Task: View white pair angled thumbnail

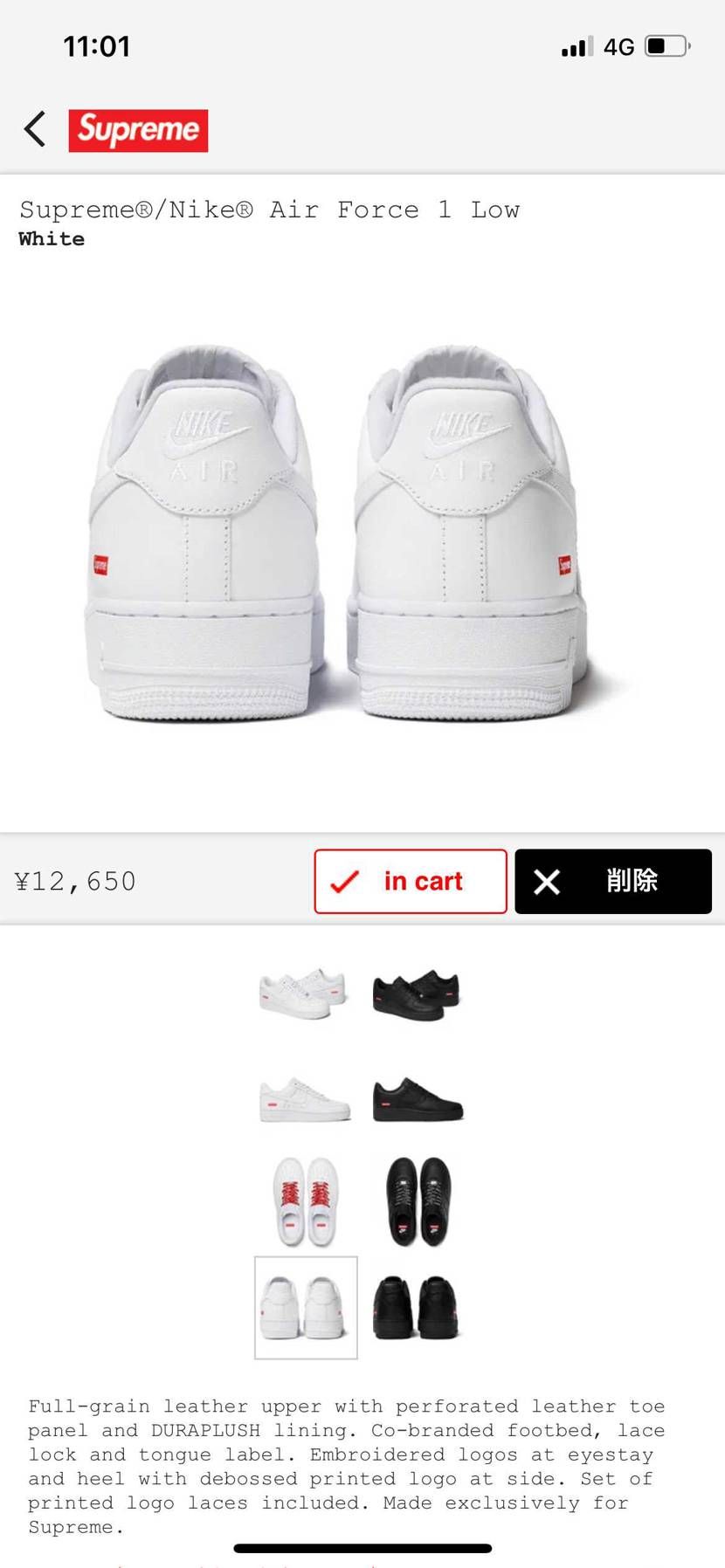Action: click(x=304, y=993)
